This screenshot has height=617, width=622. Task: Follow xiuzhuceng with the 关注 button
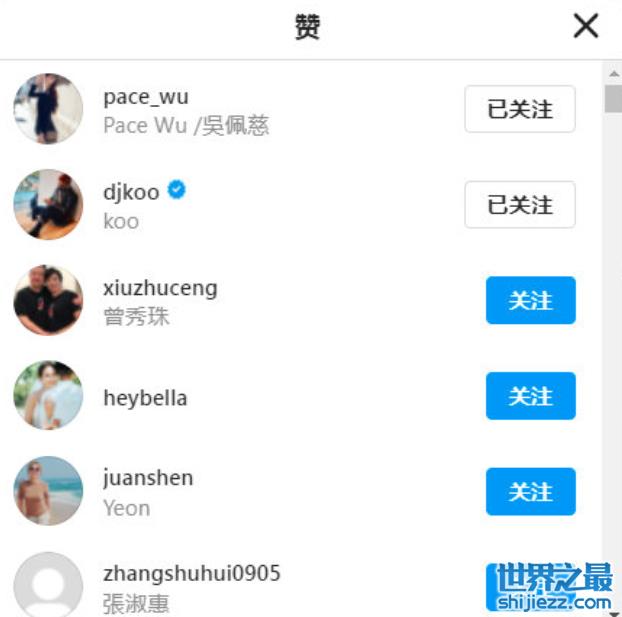530,300
